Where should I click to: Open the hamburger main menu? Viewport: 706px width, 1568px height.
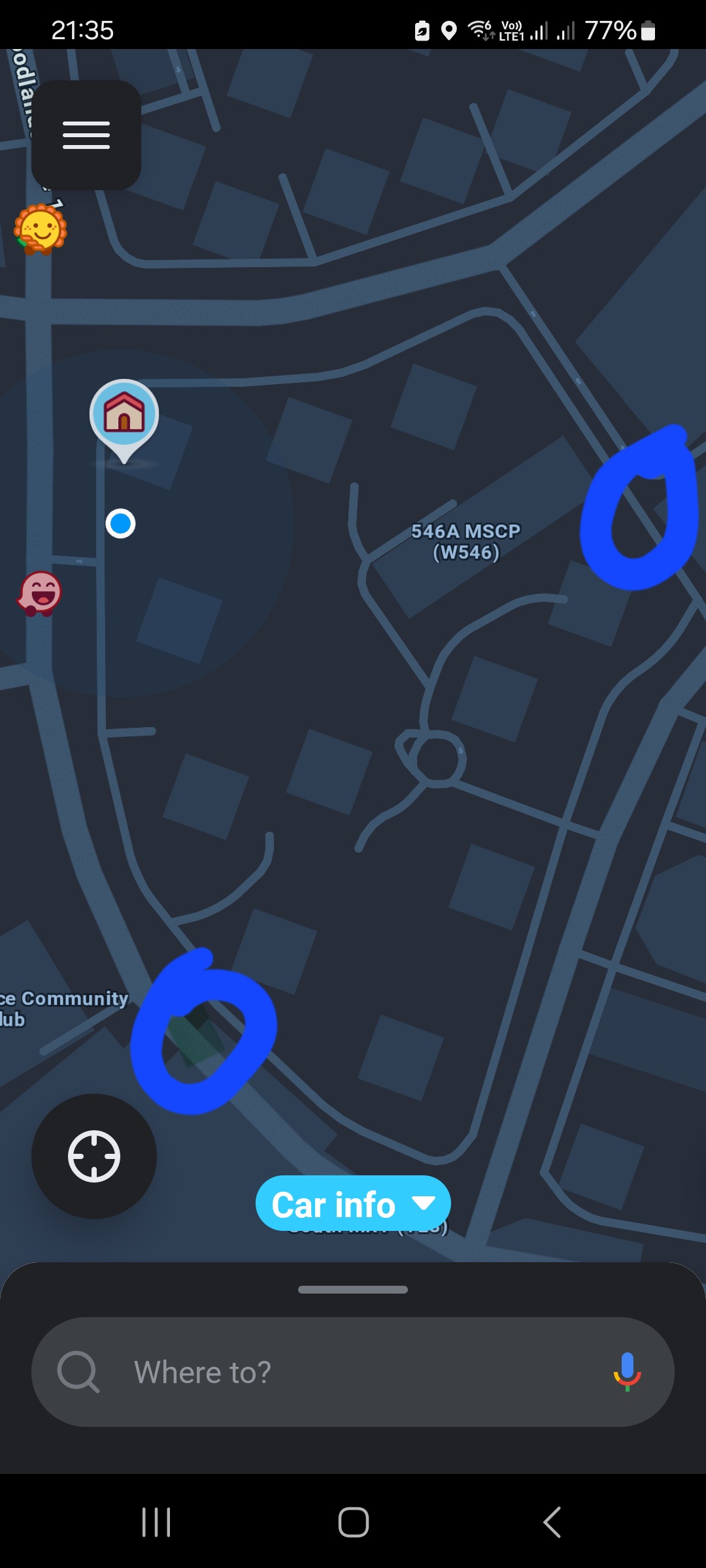(86, 135)
